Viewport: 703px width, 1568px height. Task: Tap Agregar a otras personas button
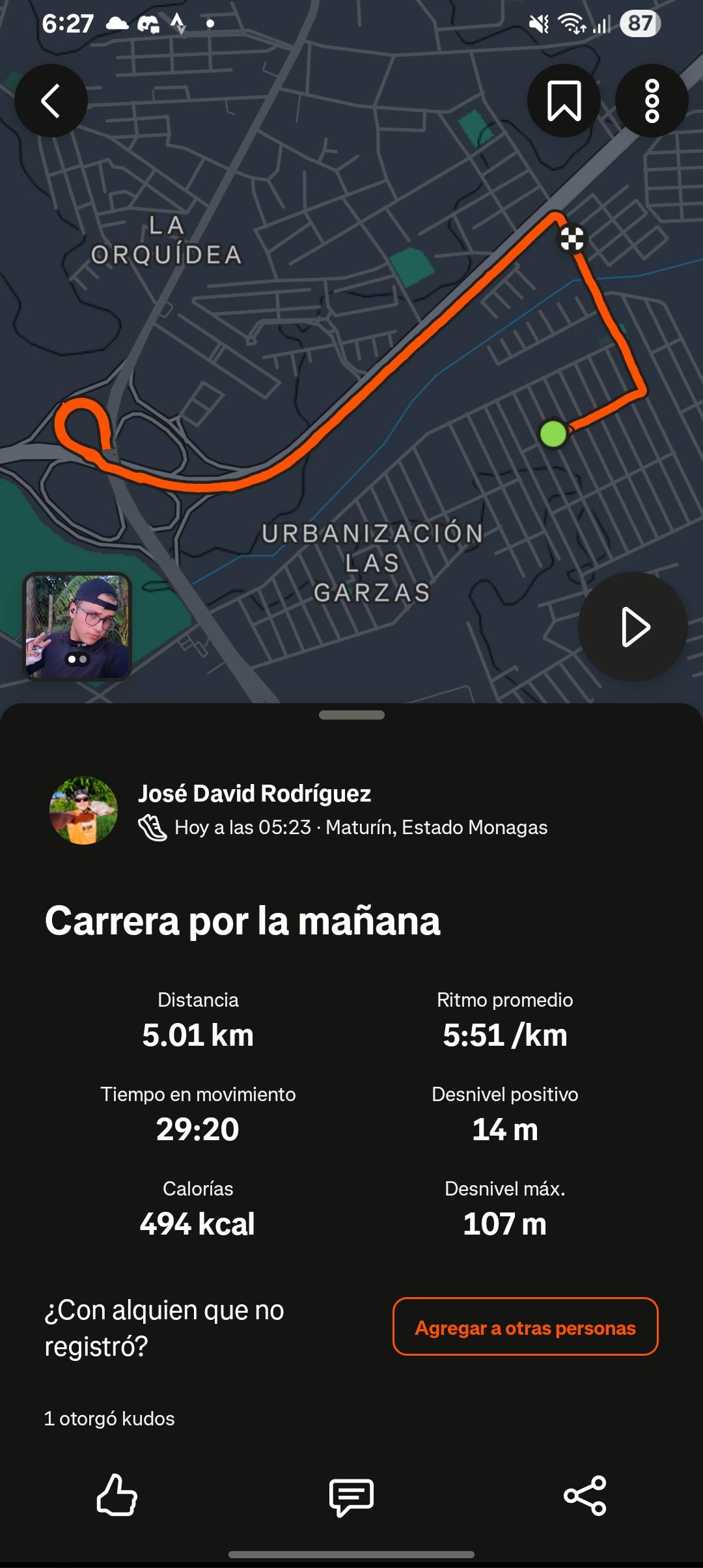click(525, 1327)
